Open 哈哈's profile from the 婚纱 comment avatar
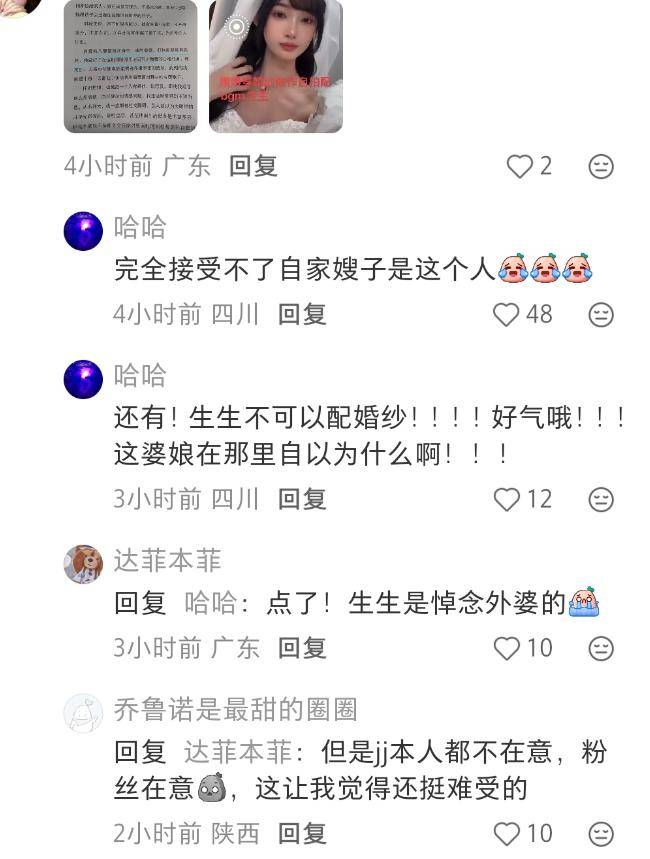Screen dimensions: 650x859 coord(83,380)
